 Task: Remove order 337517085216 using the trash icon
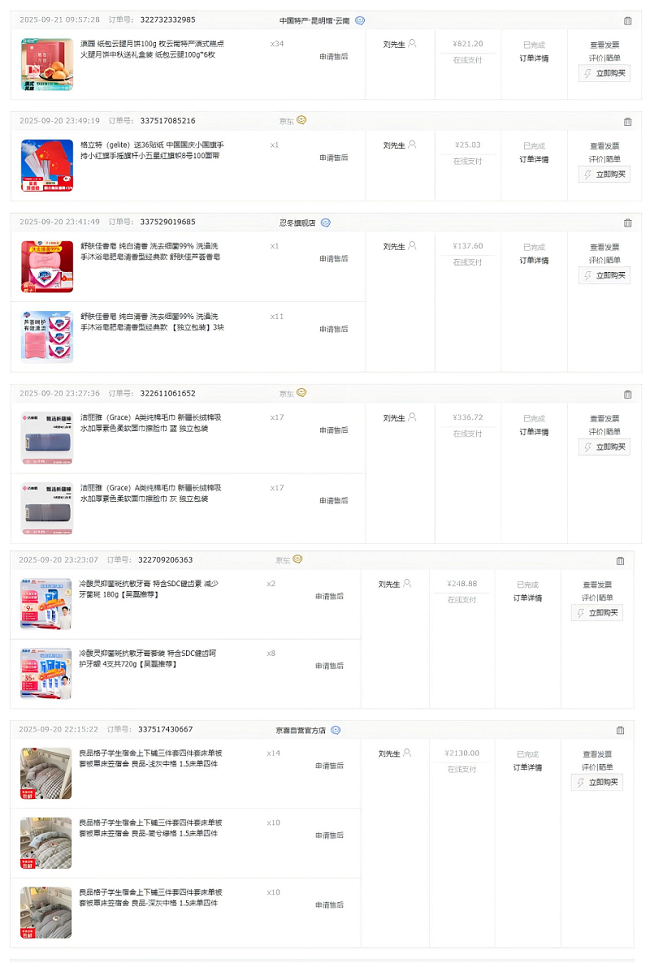(x=627, y=122)
